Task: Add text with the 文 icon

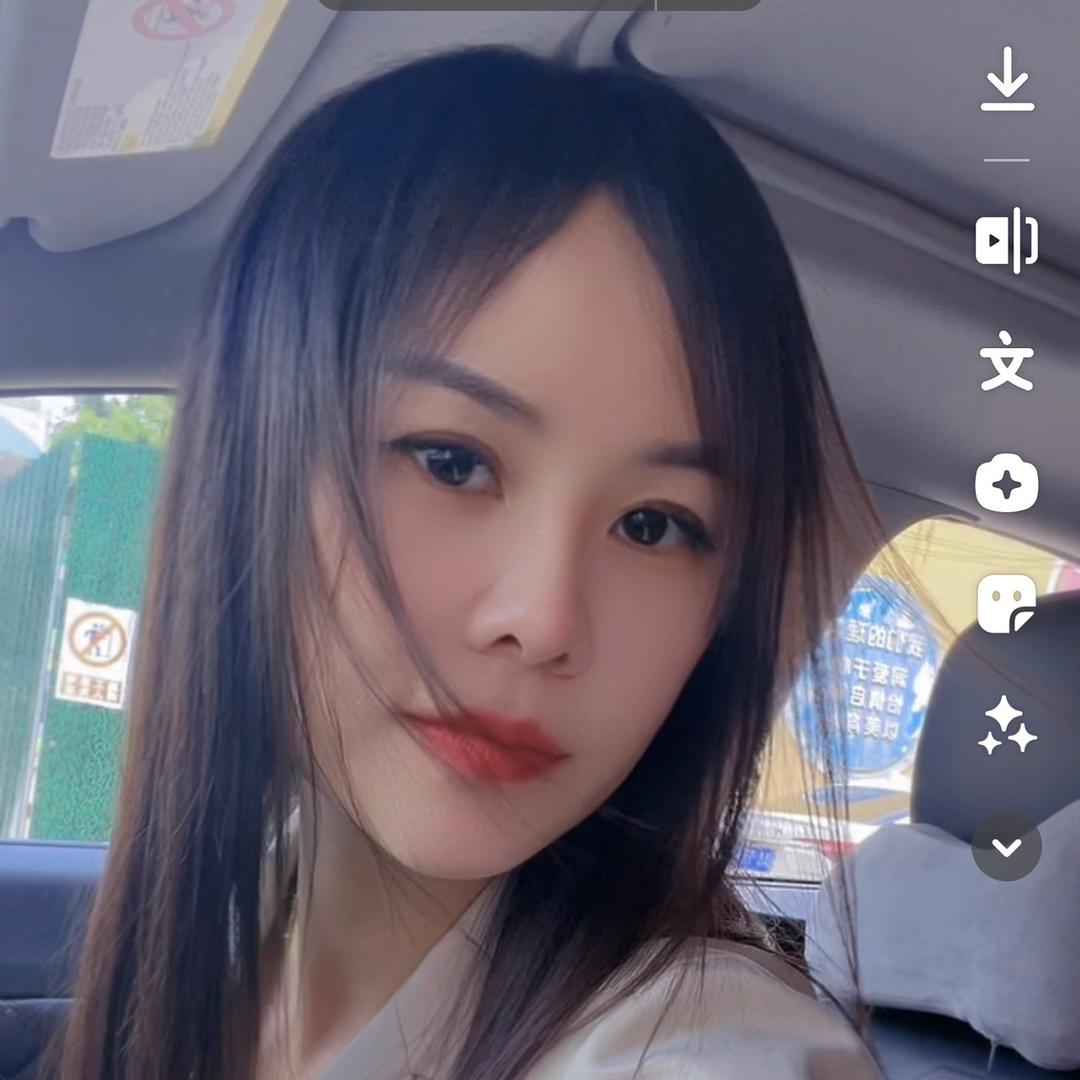Action: point(1006,362)
